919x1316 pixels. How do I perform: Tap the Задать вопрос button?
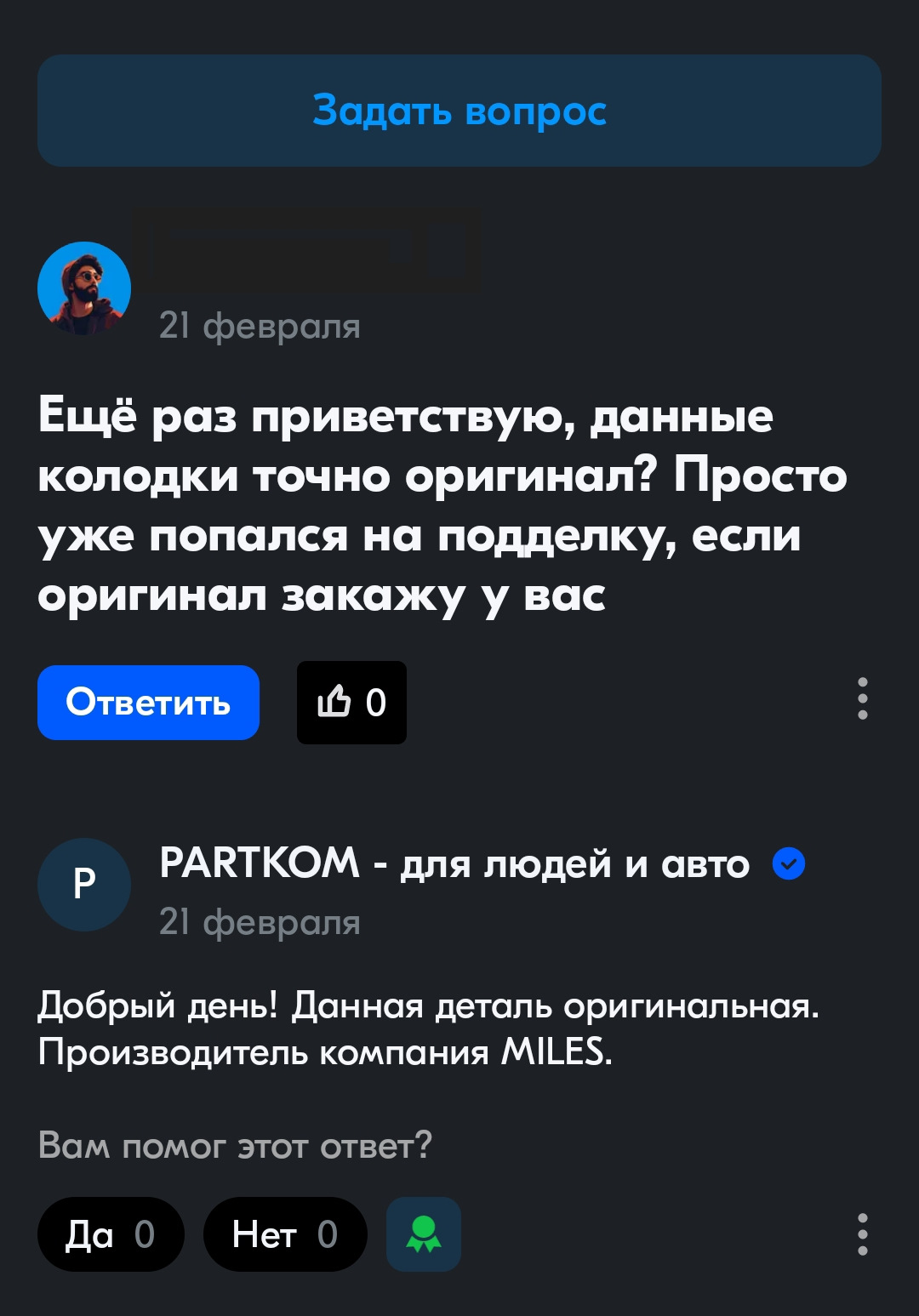[459, 111]
